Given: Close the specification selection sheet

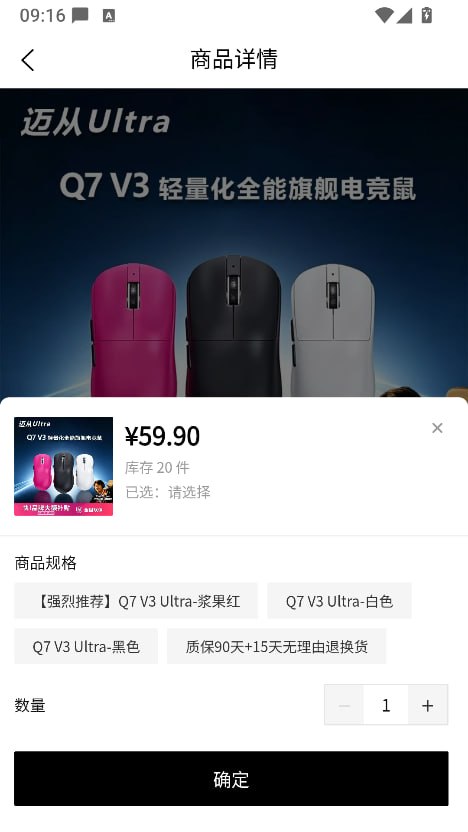Looking at the screenshot, I should point(437,428).
